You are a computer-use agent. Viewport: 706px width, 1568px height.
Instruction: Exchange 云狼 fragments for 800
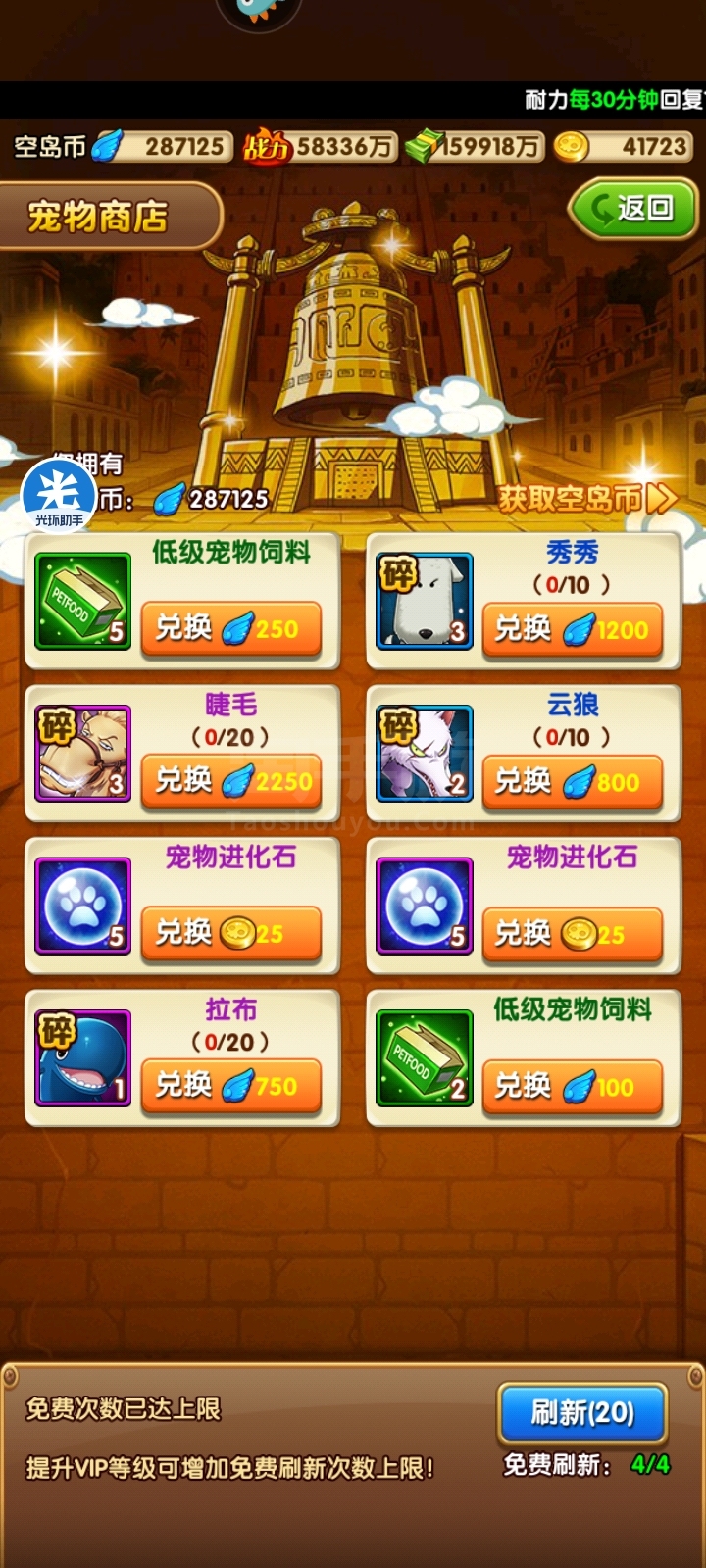click(573, 781)
